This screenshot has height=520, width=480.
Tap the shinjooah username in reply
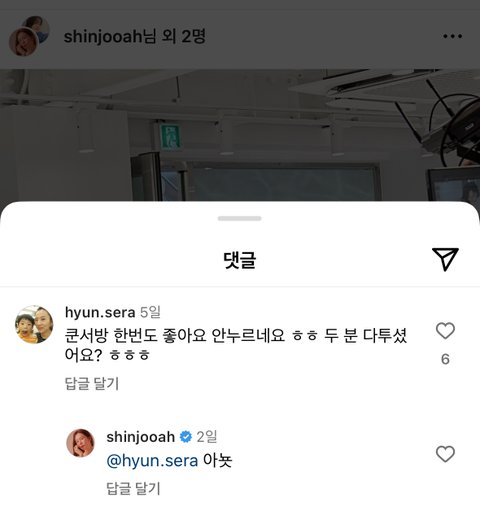(140, 437)
